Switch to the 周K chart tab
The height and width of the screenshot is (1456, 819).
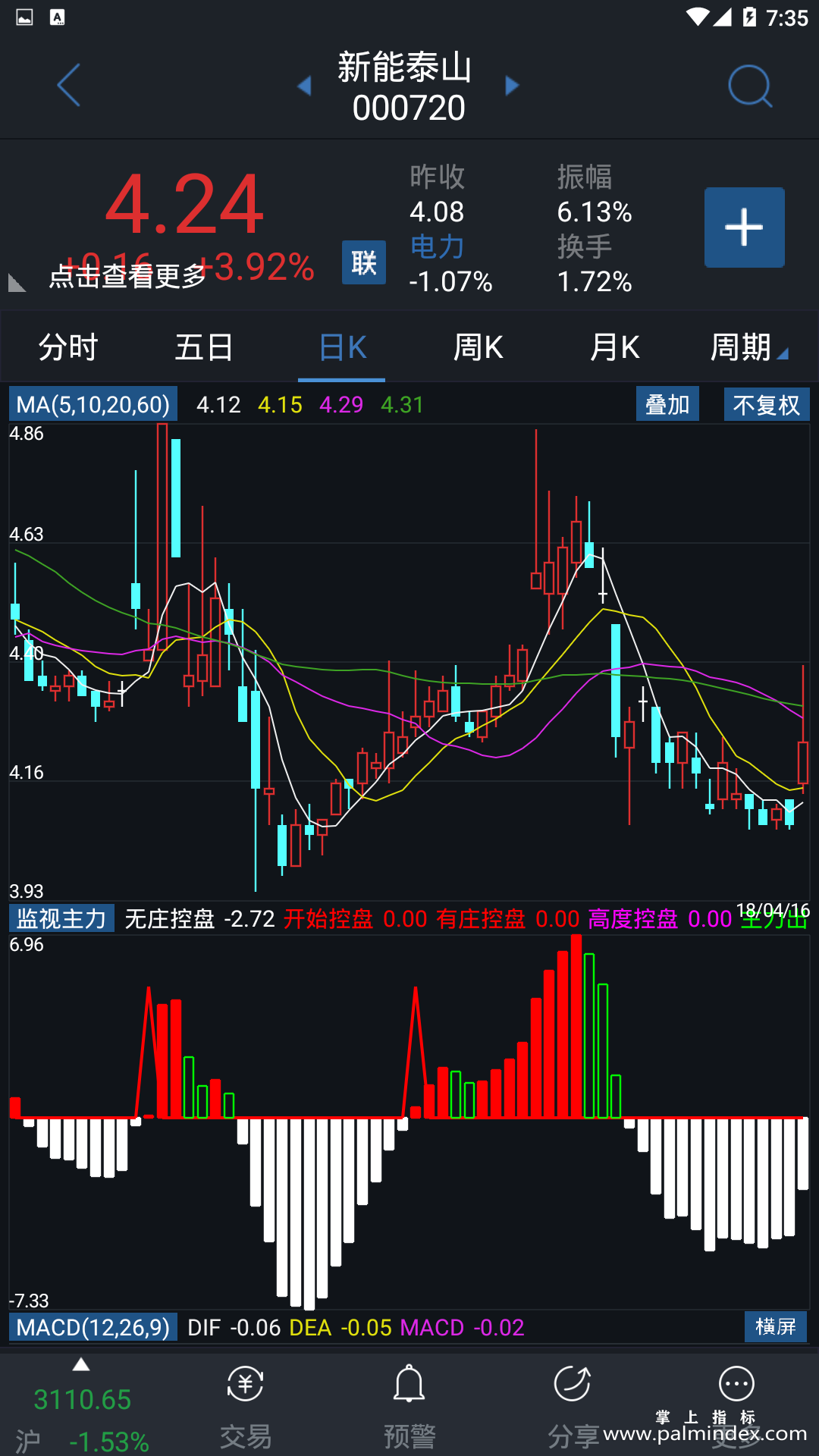pyautogui.click(x=478, y=348)
